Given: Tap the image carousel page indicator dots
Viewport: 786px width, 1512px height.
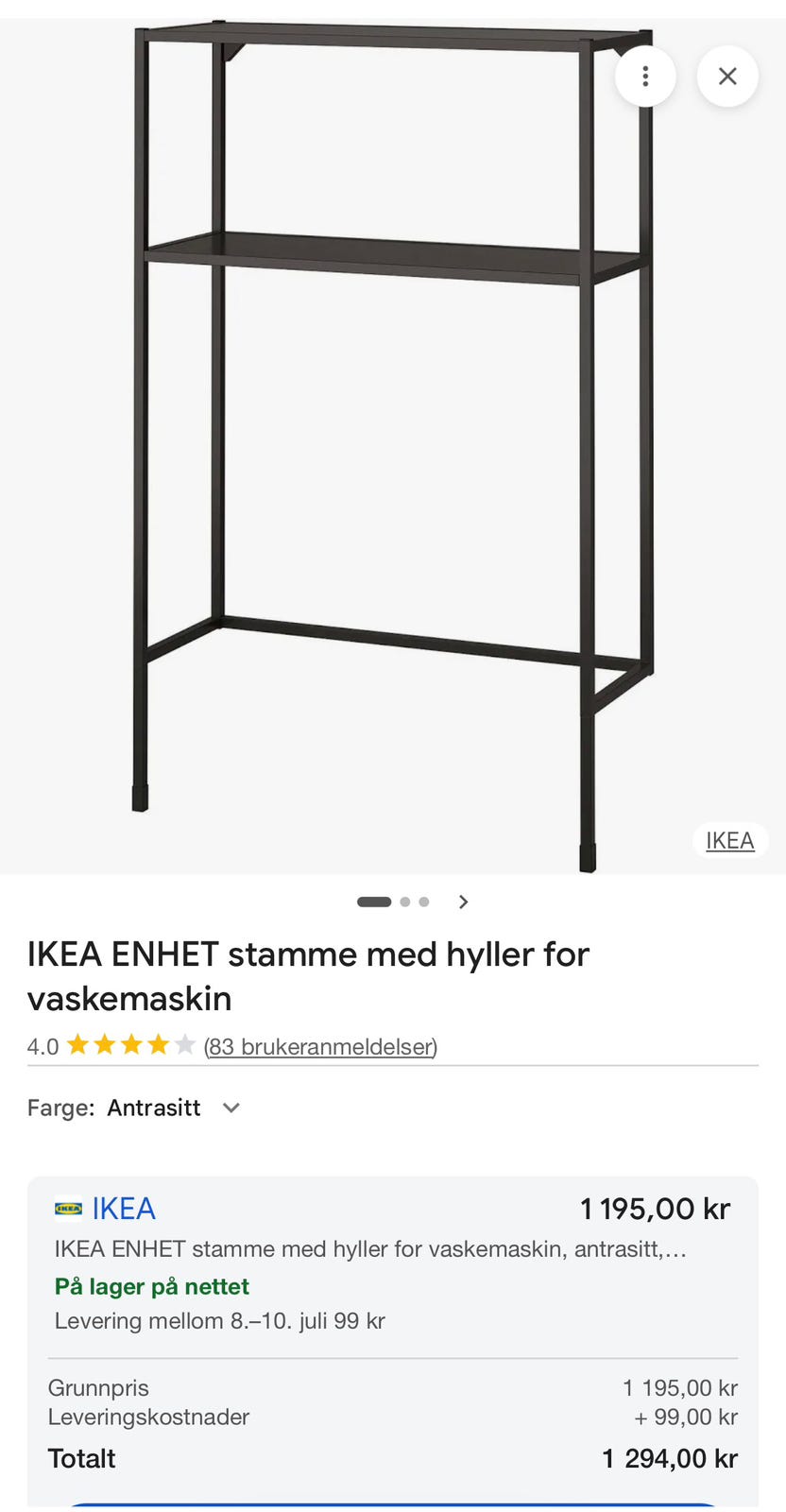Looking at the screenshot, I should click(393, 902).
